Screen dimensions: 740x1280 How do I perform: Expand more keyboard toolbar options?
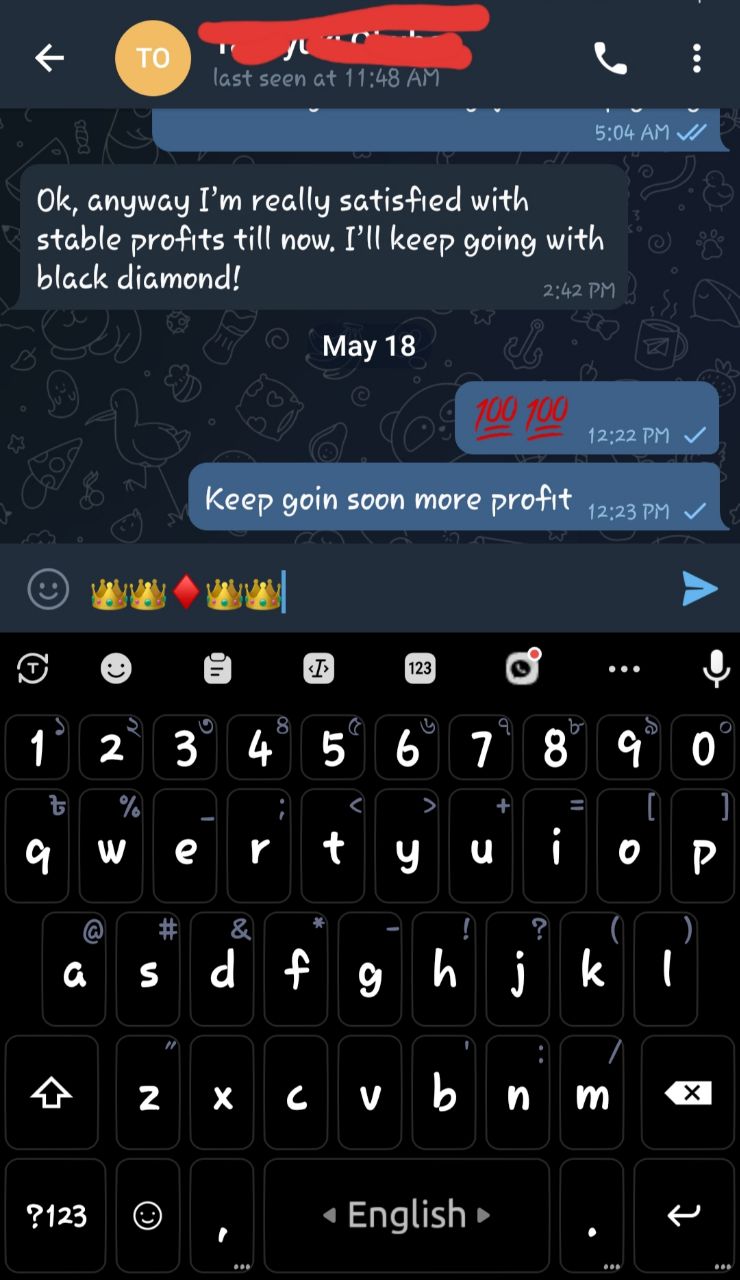[624, 668]
